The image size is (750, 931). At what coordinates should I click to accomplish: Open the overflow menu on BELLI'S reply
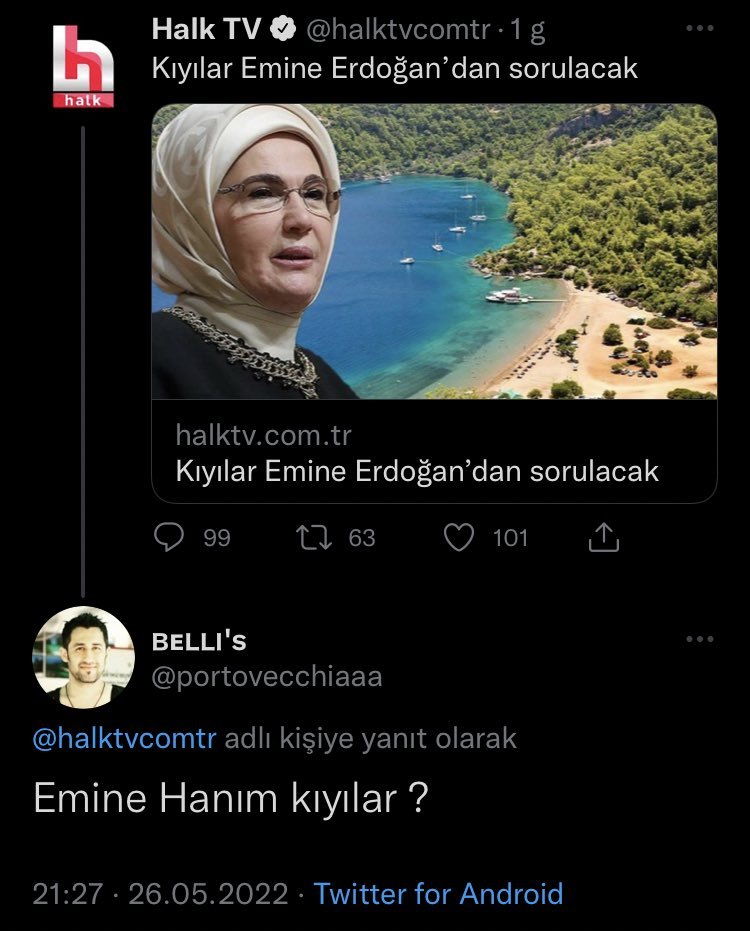click(700, 639)
